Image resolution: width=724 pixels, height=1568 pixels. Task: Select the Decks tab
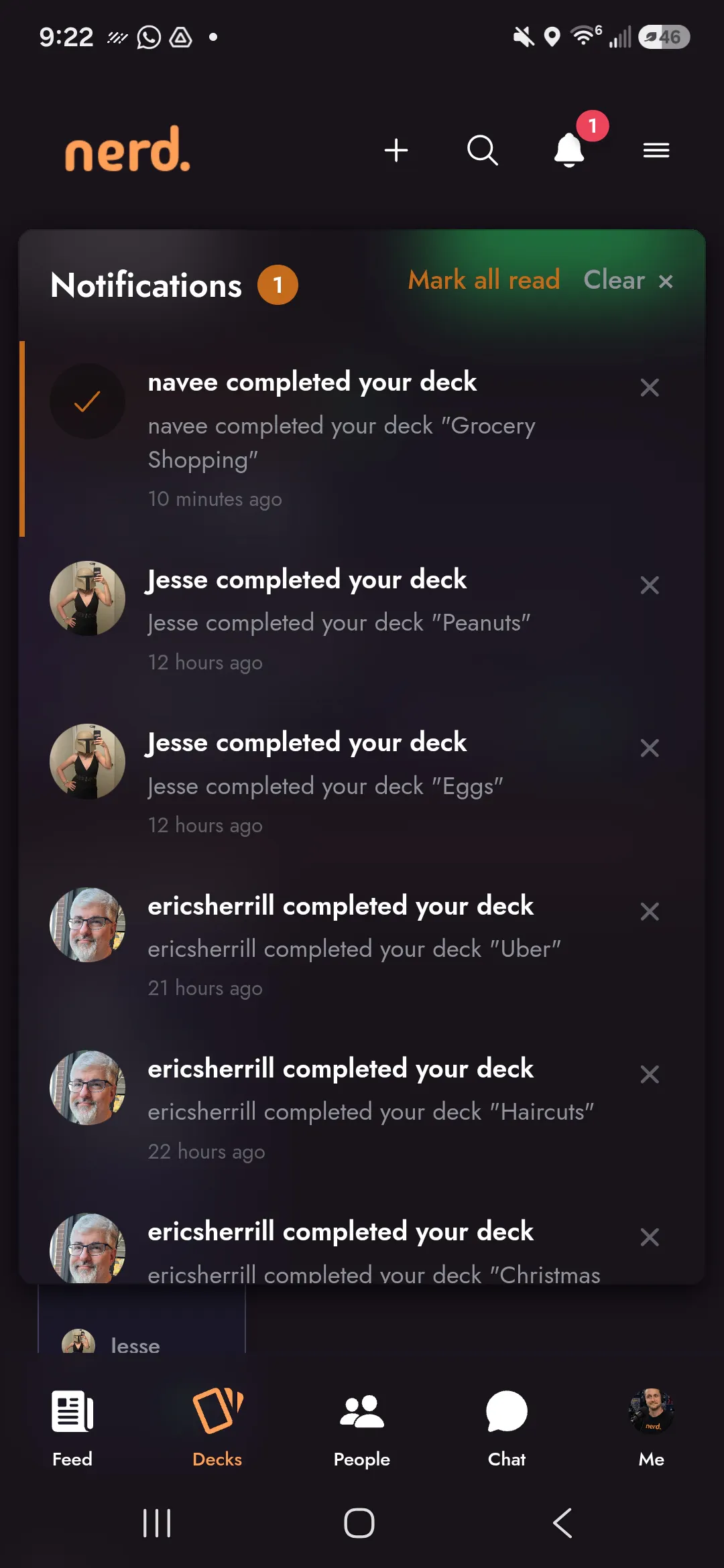[217, 1429]
